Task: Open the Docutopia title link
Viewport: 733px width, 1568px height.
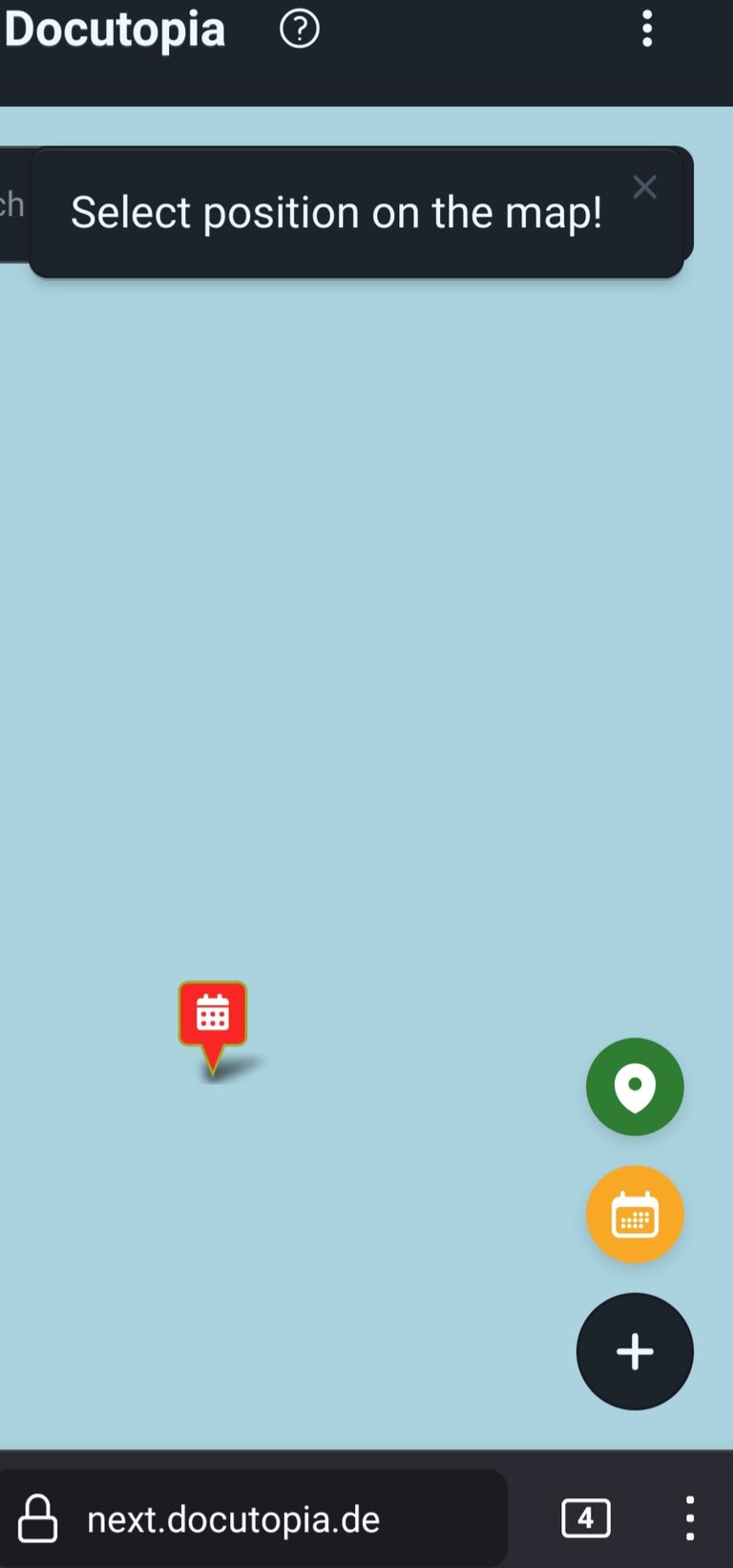Action: (115, 29)
